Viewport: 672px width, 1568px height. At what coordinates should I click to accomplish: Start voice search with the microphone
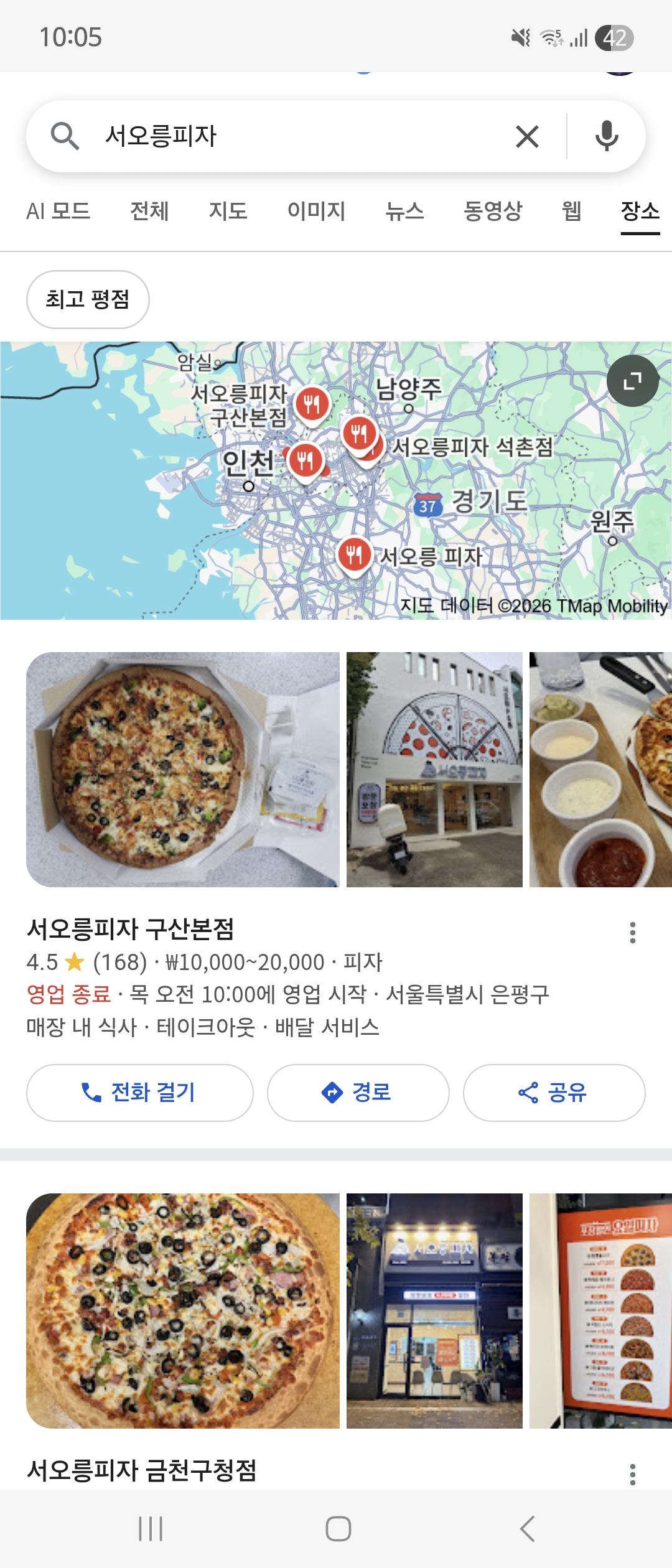606,136
